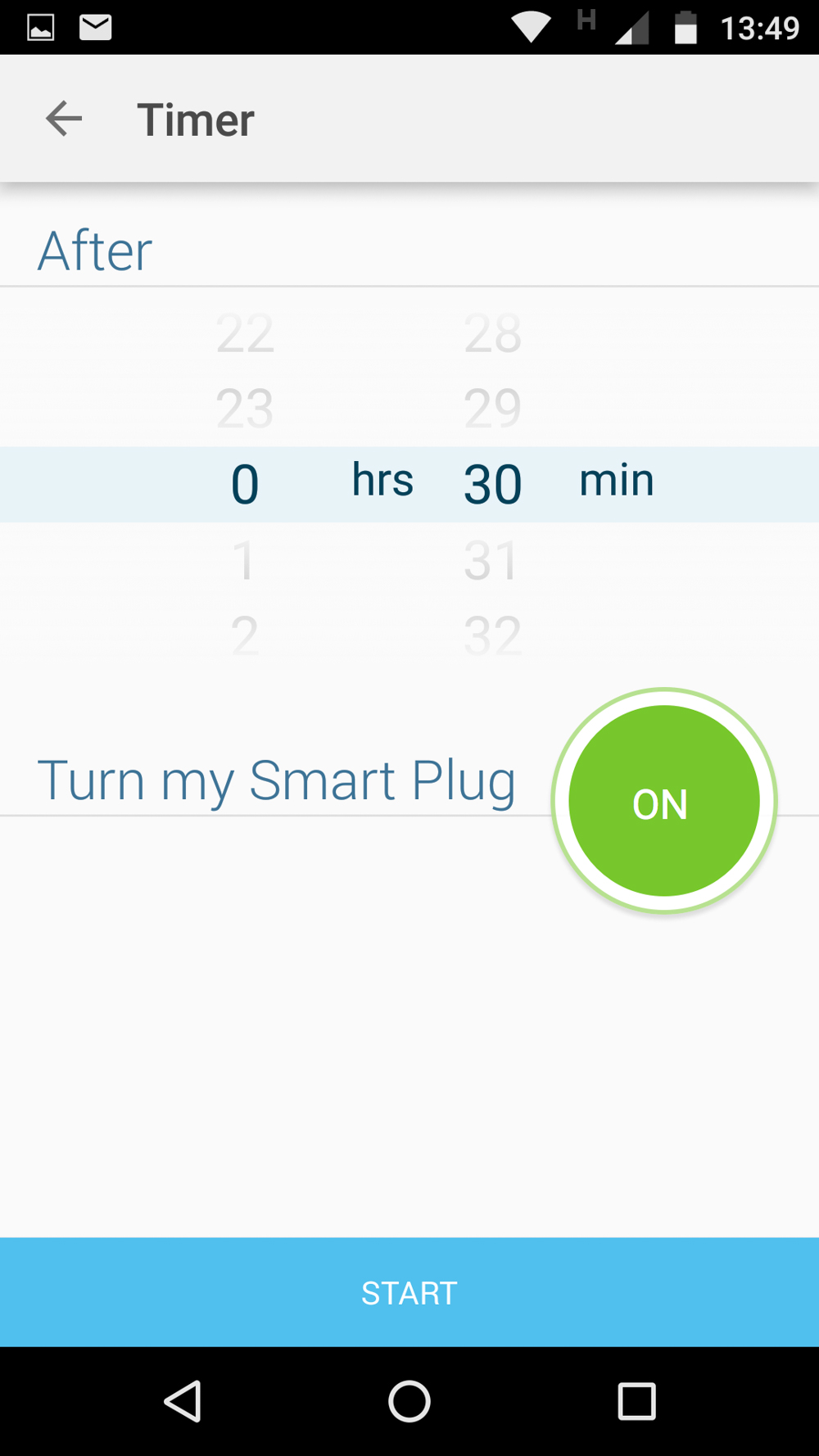This screenshot has height=1456, width=819.
Task: Open the recent apps view
Action: [636, 1401]
